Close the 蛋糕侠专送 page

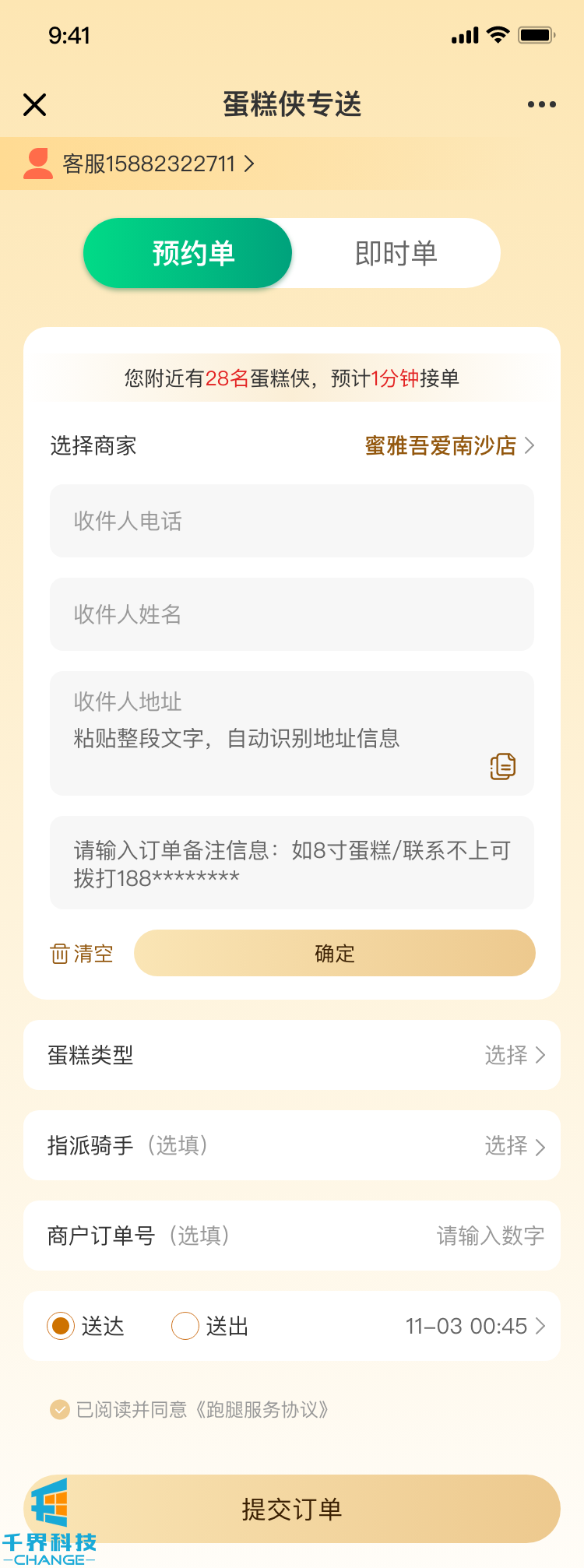pos(35,104)
